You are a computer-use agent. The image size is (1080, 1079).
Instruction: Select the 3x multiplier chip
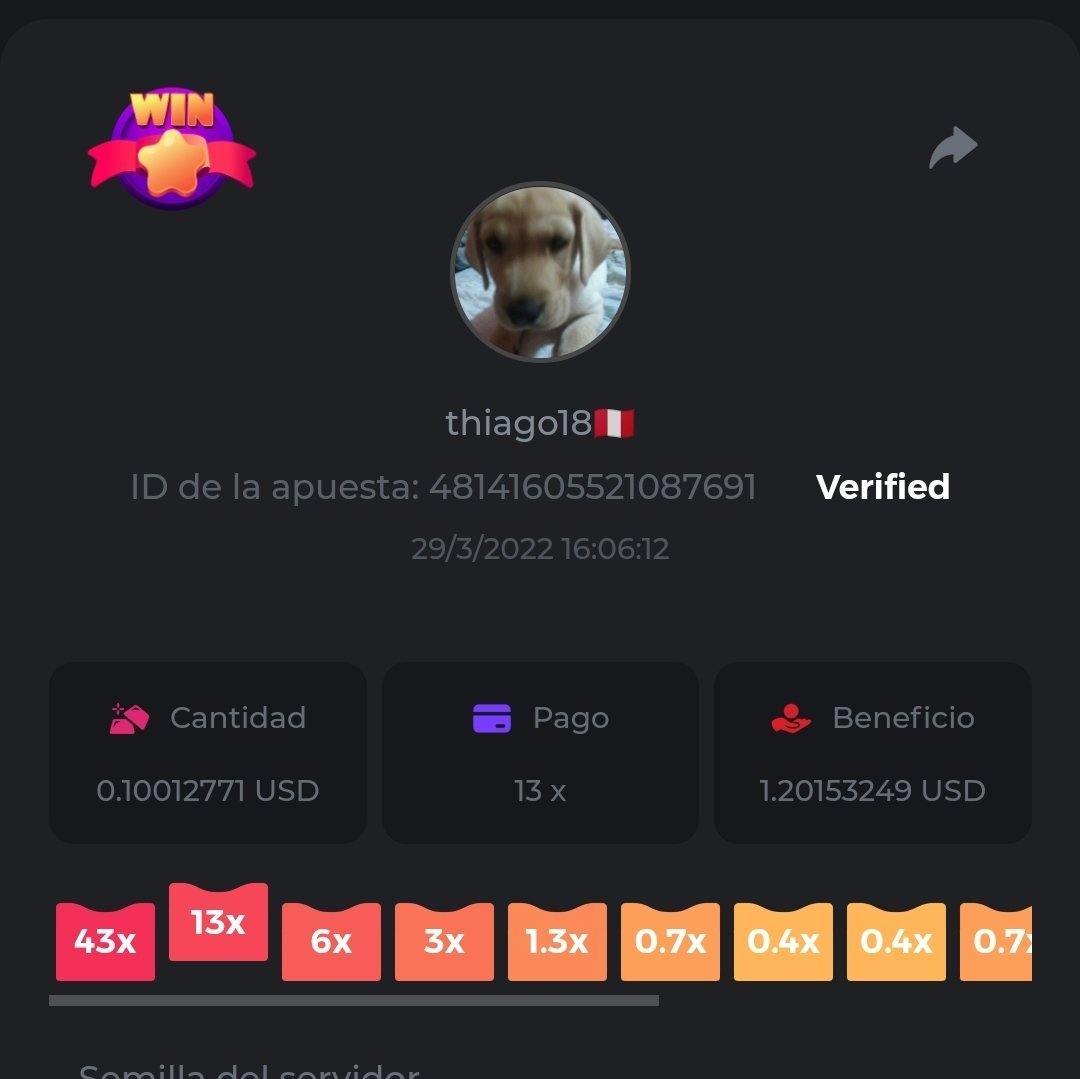click(444, 941)
